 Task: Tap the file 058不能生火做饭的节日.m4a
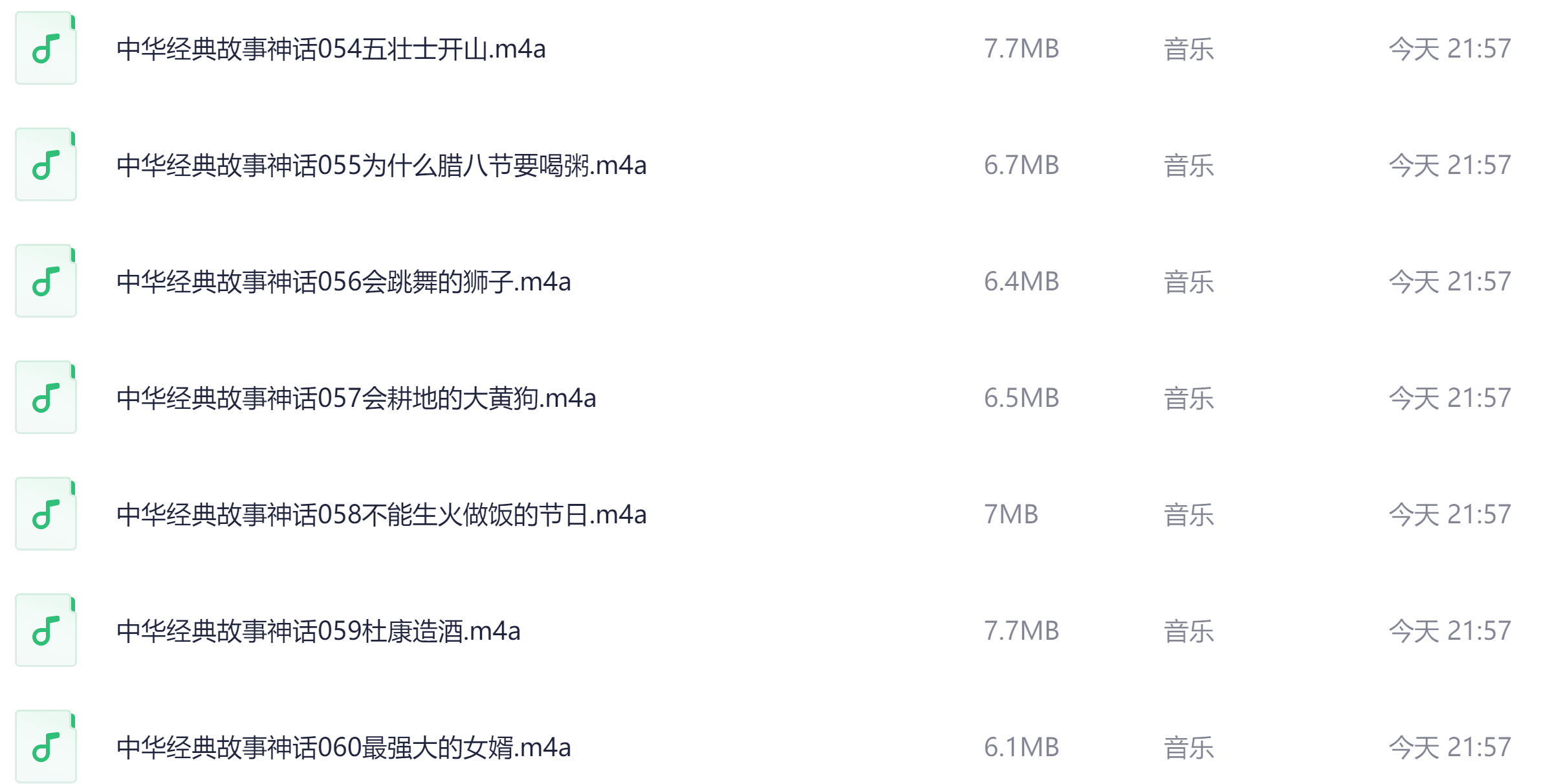pyautogui.click(x=381, y=515)
